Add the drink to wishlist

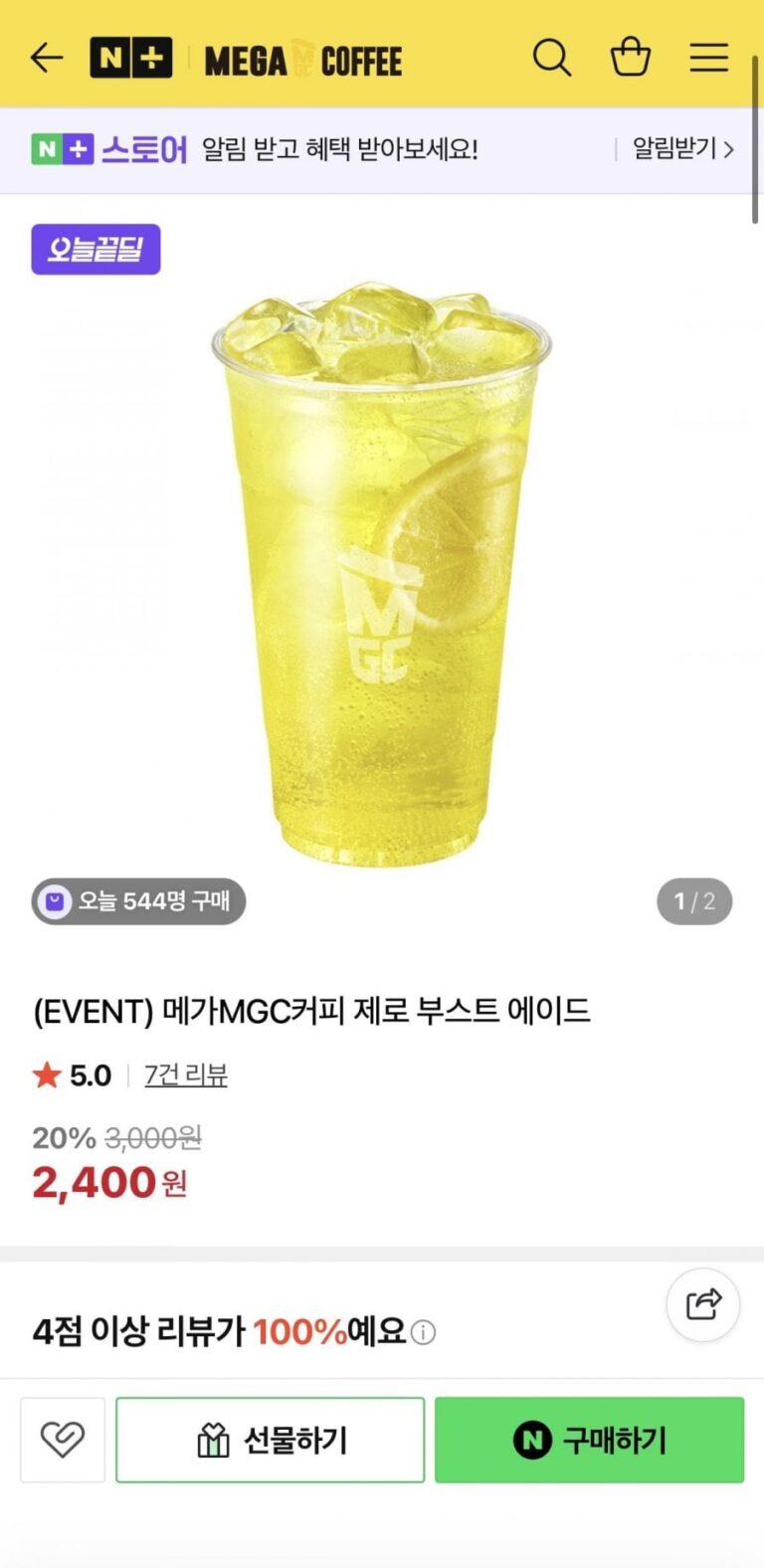(63, 1440)
